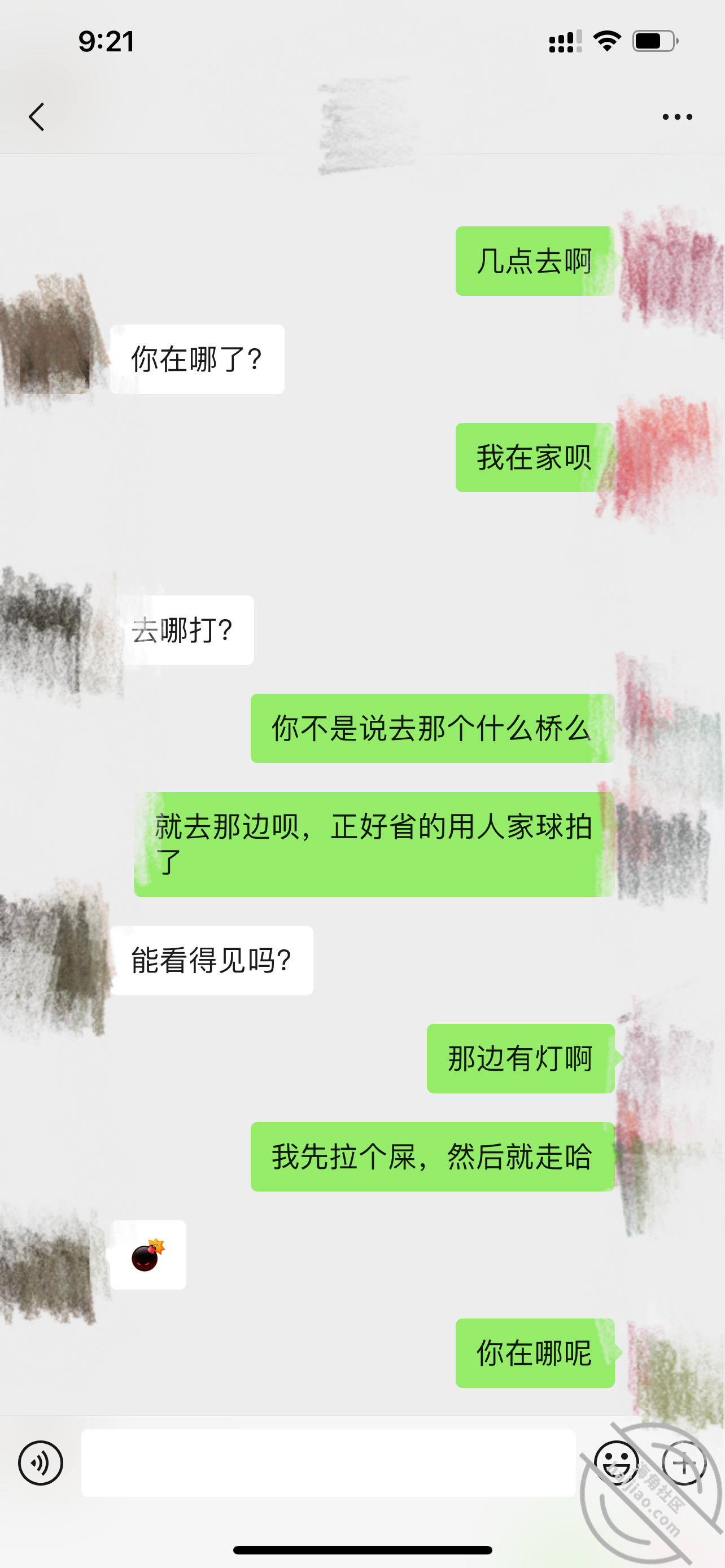Open the three-dot chat menu
The width and height of the screenshot is (725, 1568).
coord(677,117)
